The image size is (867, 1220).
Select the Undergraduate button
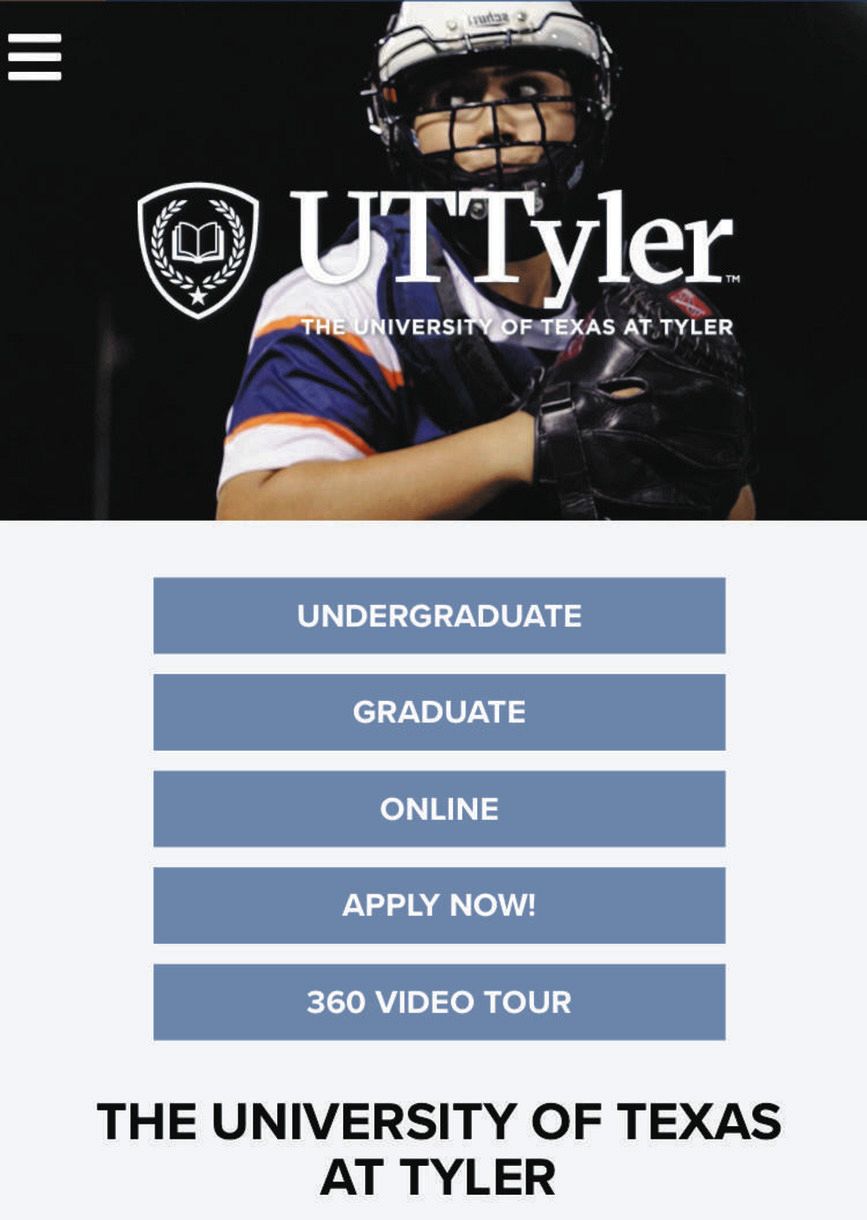[x=439, y=615]
